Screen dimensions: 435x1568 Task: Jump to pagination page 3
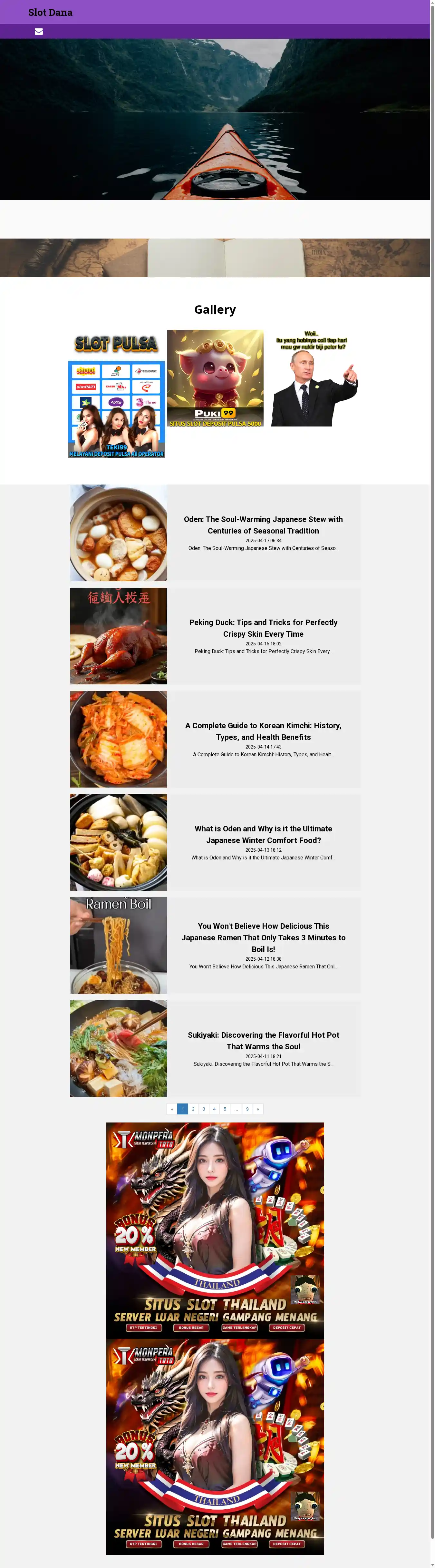204,1109
